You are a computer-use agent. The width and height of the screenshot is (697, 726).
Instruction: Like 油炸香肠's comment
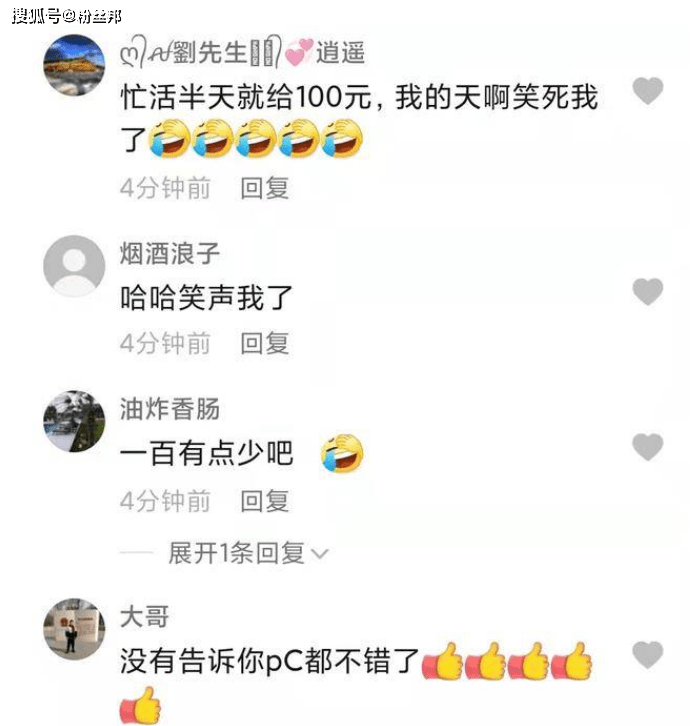click(x=649, y=447)
